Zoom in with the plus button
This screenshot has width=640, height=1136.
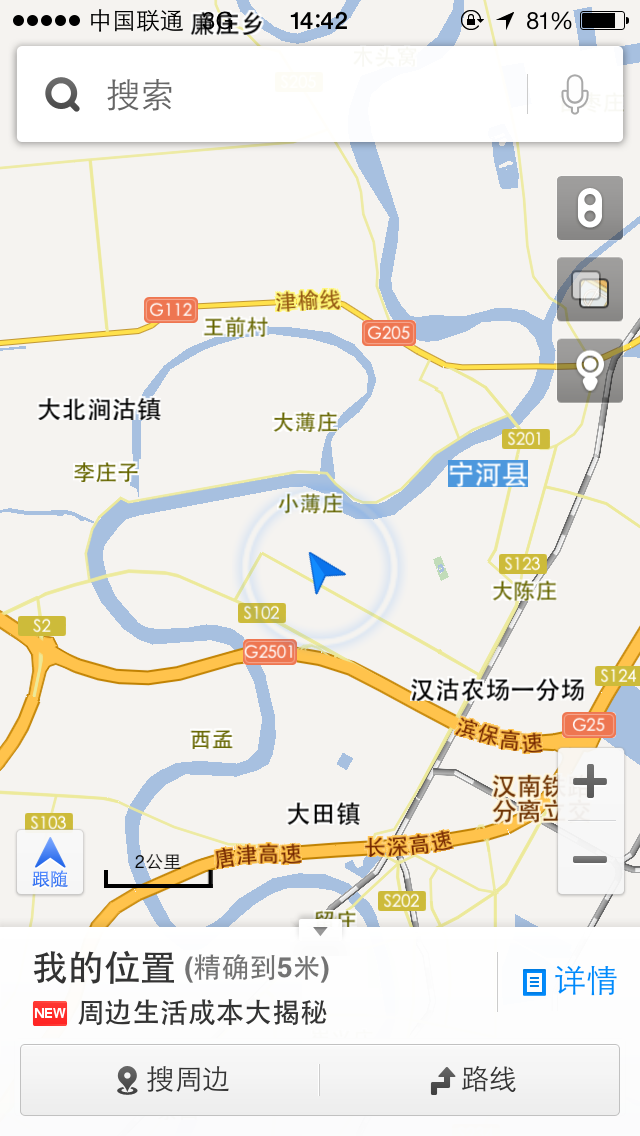[590, 781]
